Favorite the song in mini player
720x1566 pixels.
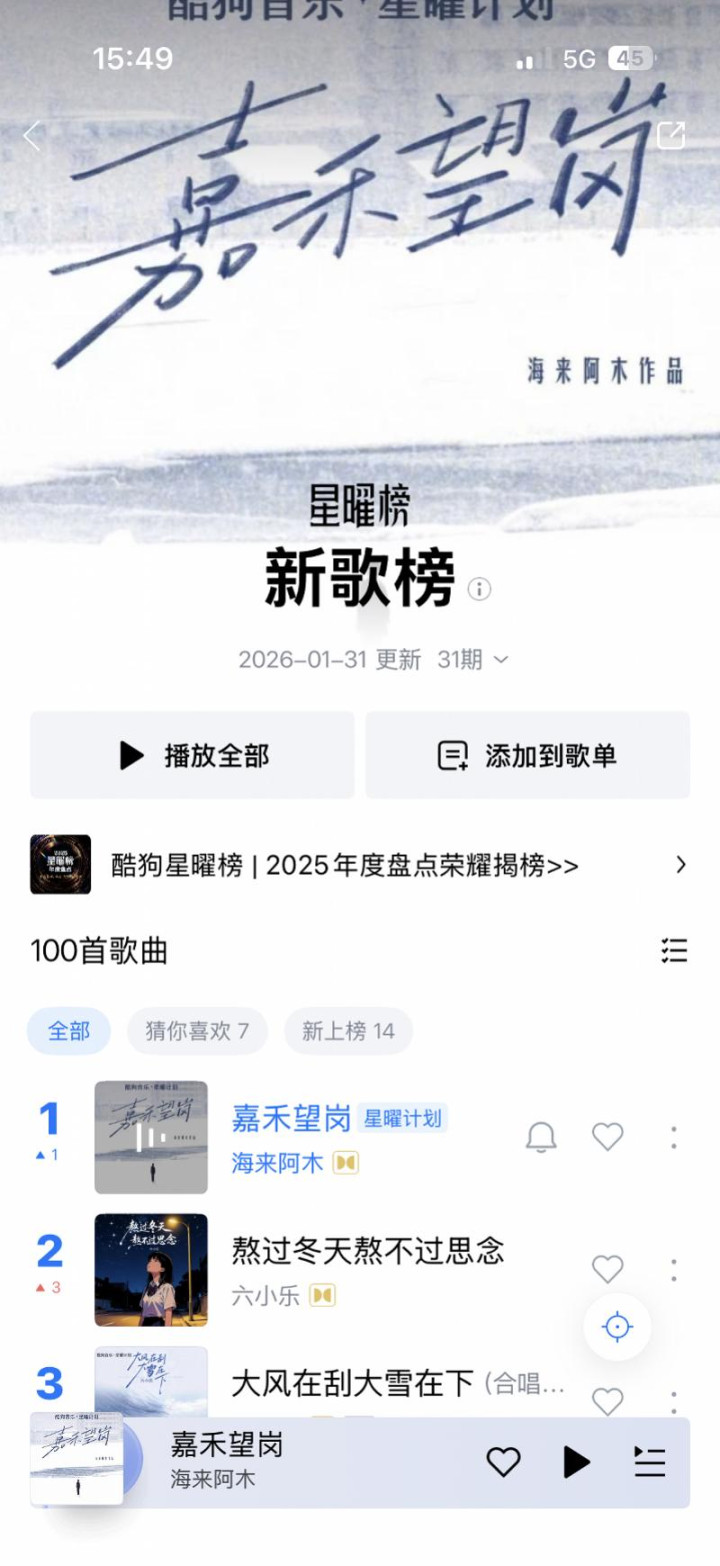[x=503, y=1462]
